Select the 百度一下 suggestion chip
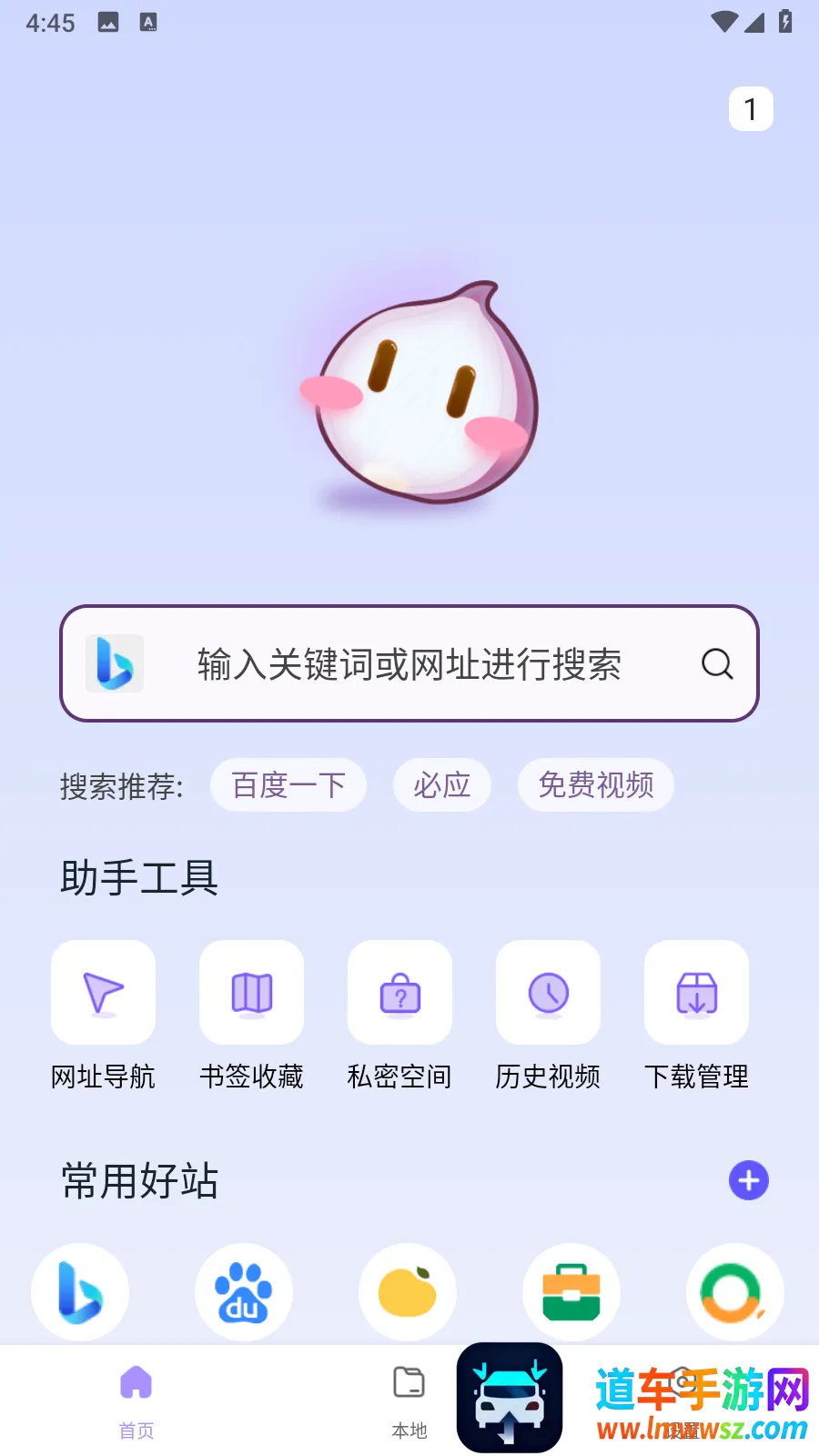The width and height of the screenshot is (819, 1456). (x=288, y=784)
